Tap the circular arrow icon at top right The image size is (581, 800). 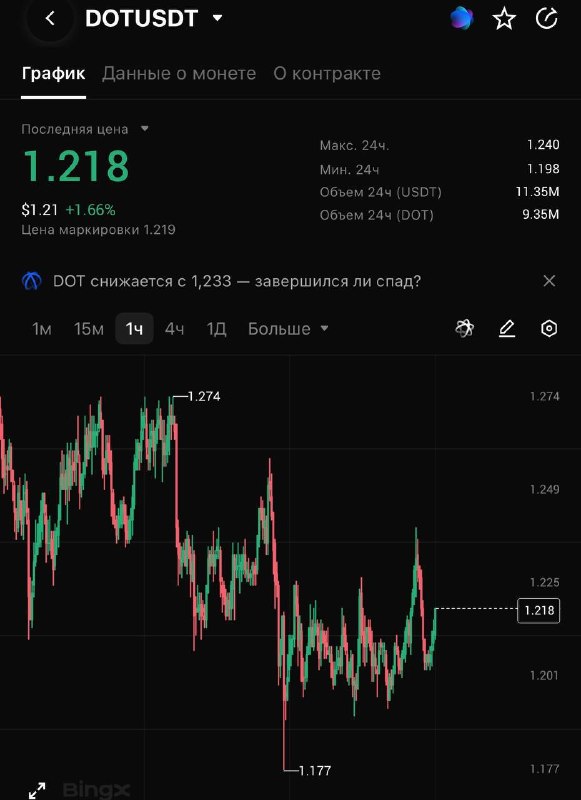(546, 19)
